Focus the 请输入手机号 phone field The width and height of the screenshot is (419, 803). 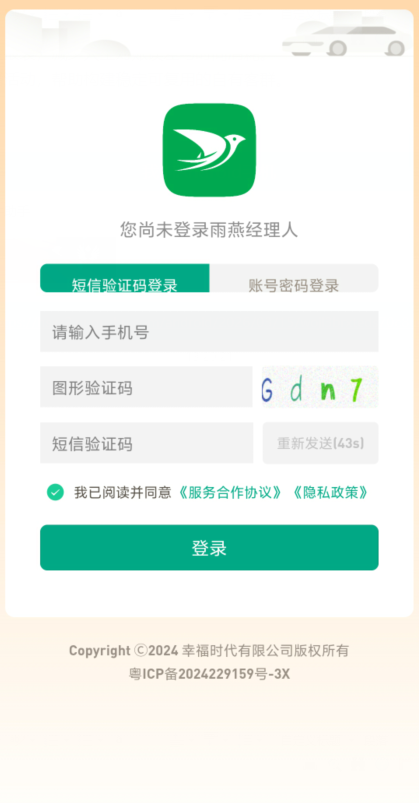(x=209, y=332)
